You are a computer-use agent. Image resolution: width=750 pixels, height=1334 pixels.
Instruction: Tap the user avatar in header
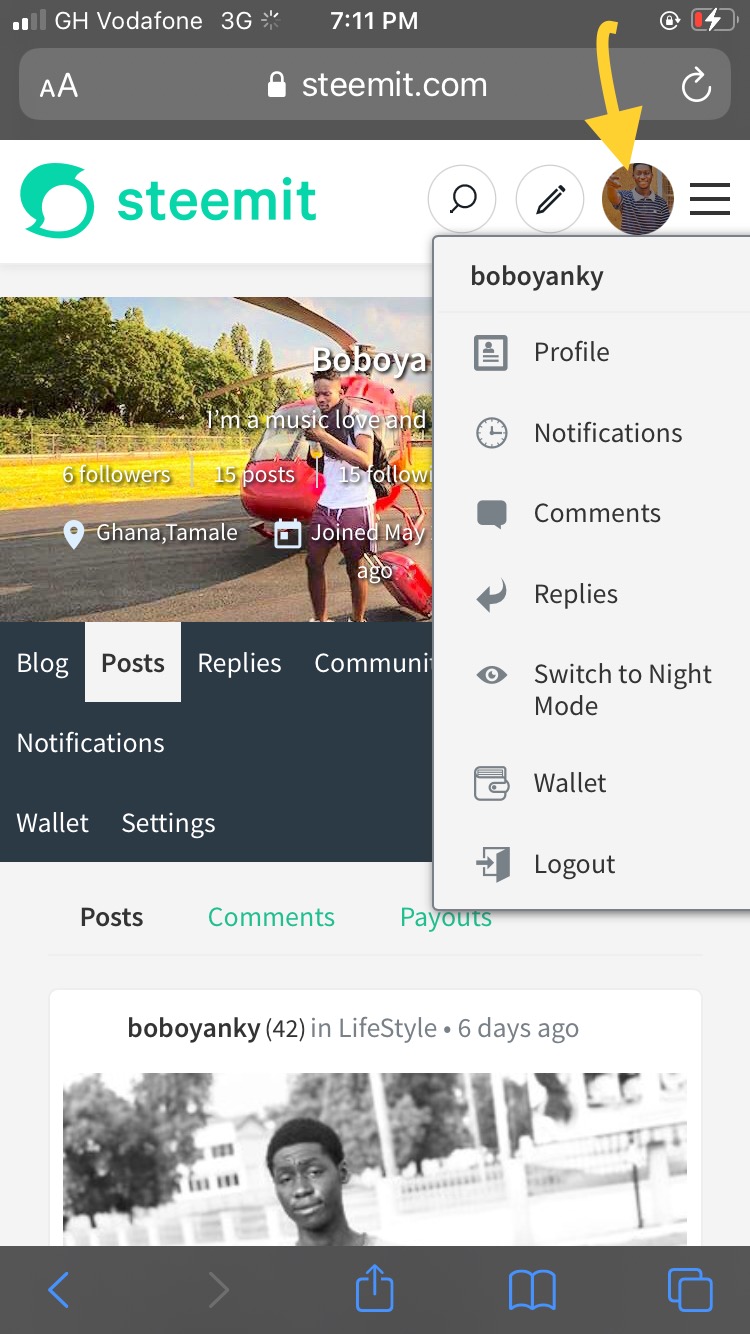coord(638,200)
